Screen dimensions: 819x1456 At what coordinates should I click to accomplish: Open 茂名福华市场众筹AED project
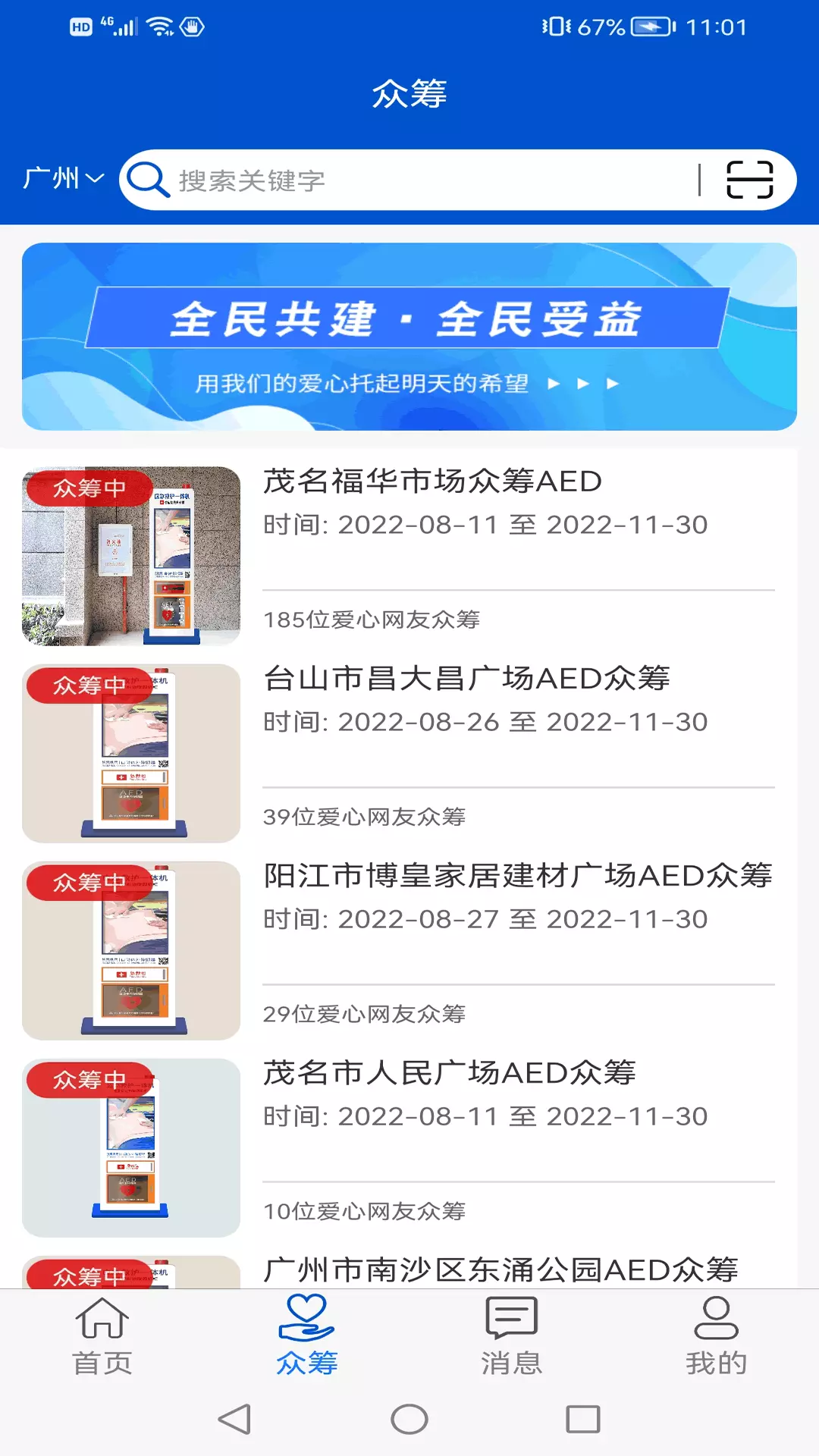[409, 556]
